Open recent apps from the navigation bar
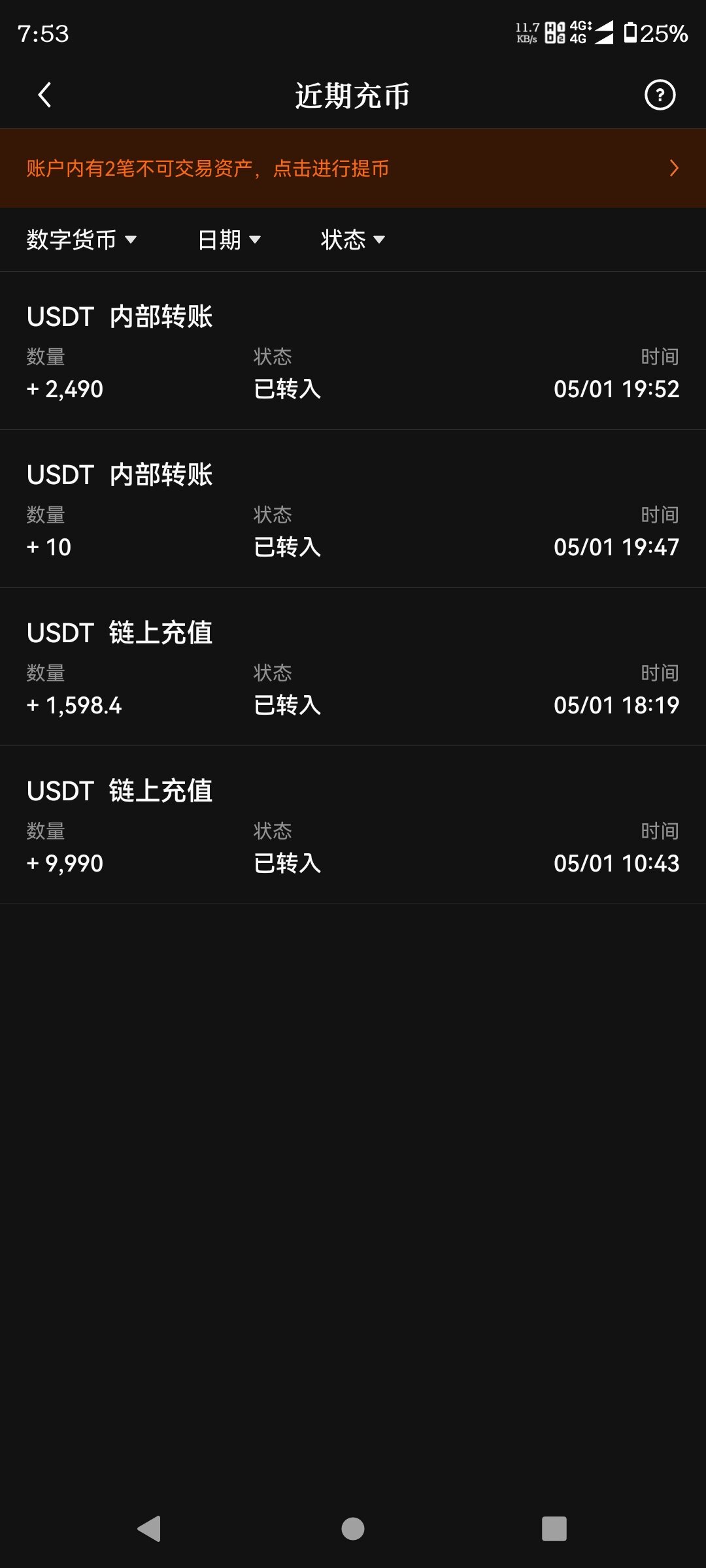 [x=554, y=1529]
